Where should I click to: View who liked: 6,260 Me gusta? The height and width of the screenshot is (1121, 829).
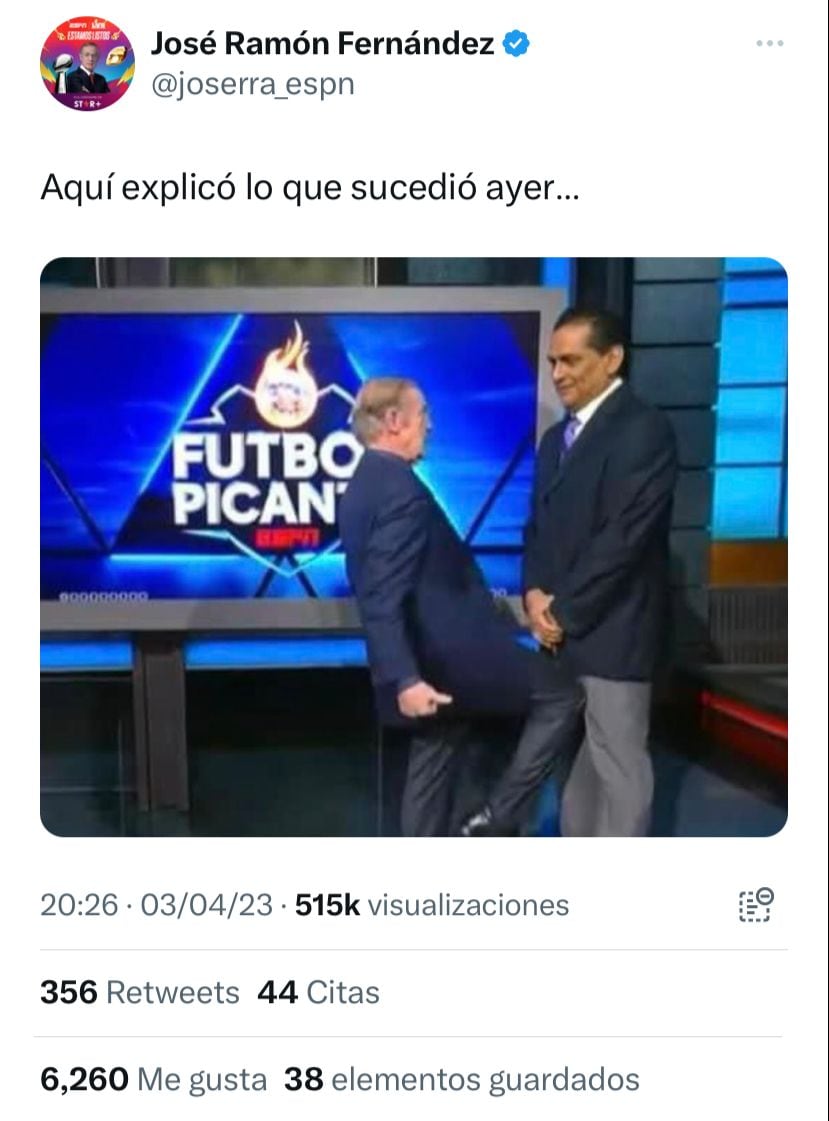coord(153,1079)
